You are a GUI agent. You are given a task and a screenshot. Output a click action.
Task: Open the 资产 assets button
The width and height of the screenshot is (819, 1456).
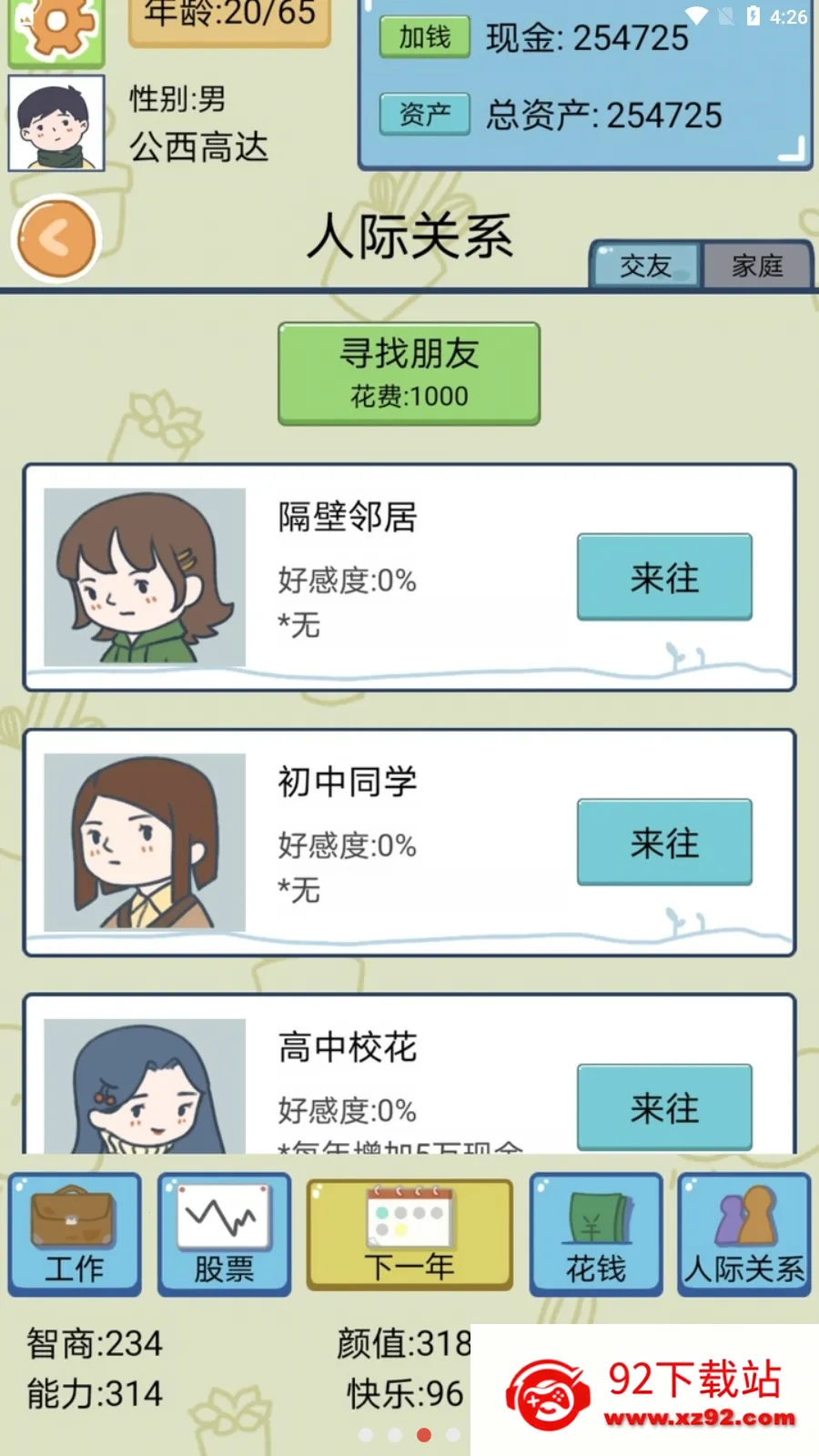tap(424, 115)
